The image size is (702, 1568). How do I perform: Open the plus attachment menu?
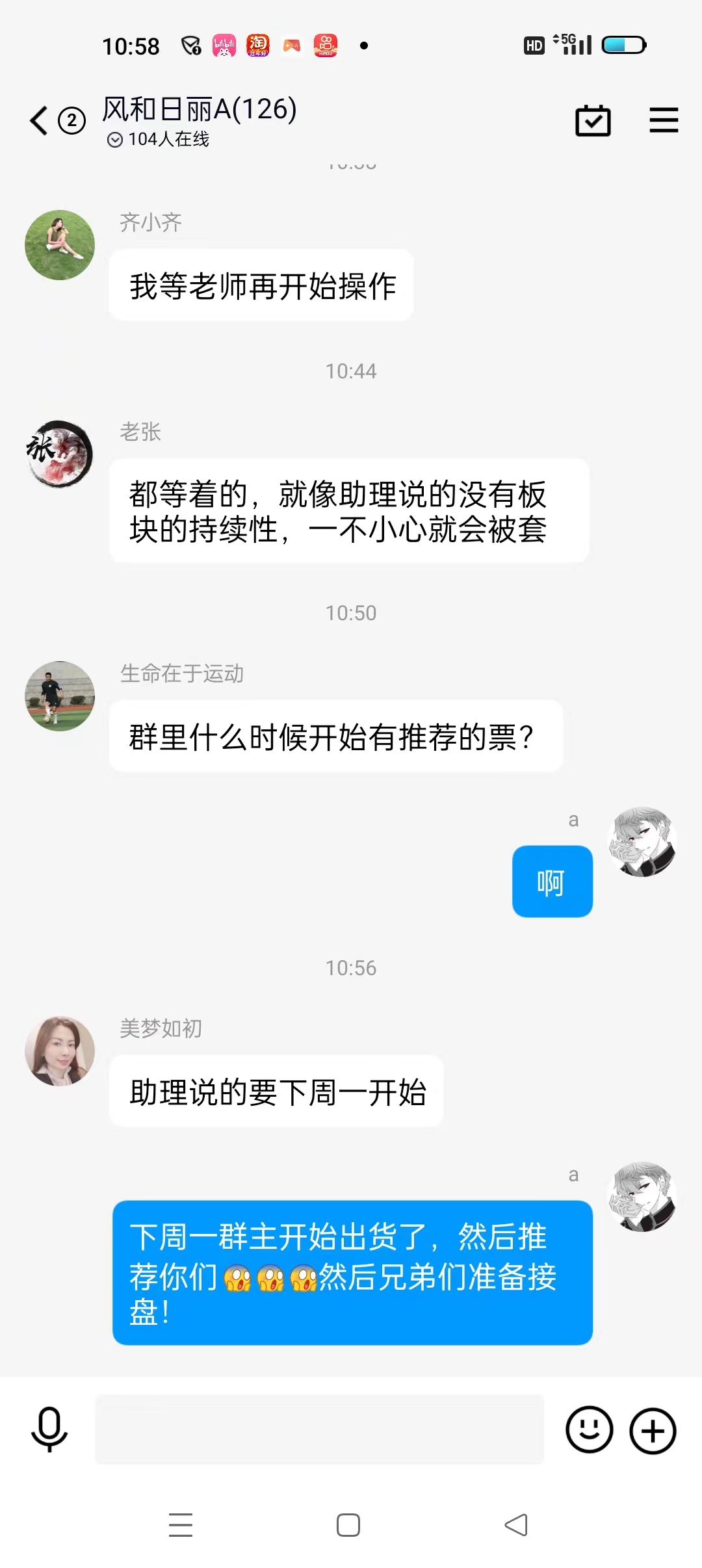tap(653, 1430)
